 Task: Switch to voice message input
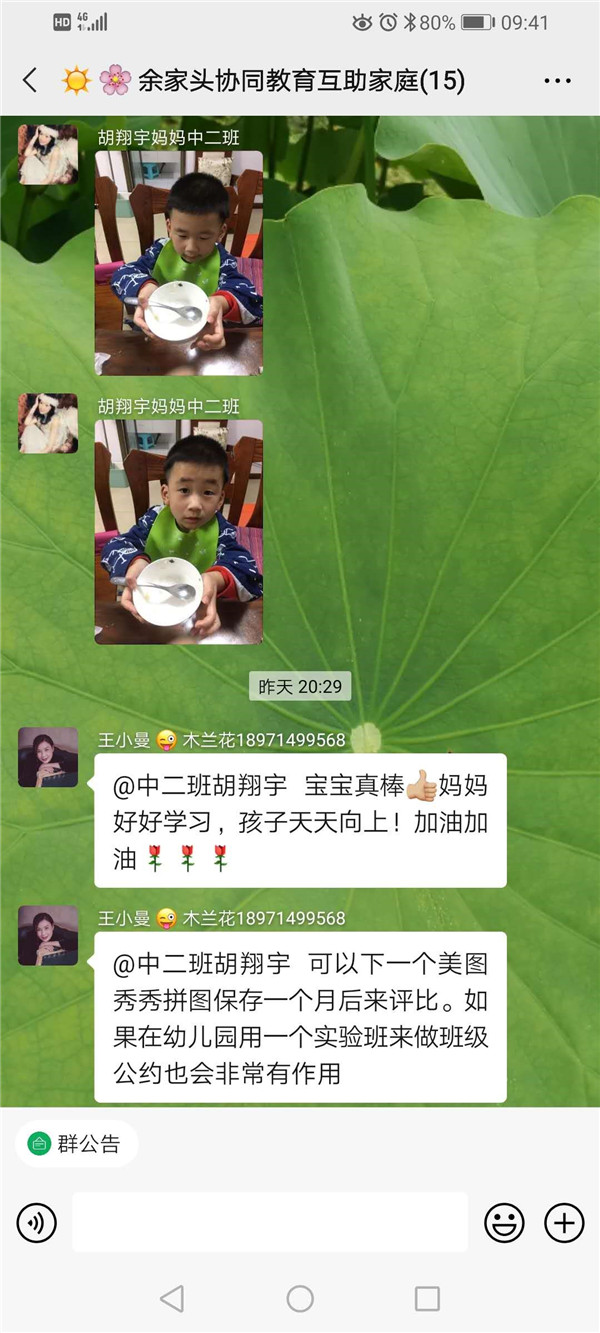pos(37,1222)
